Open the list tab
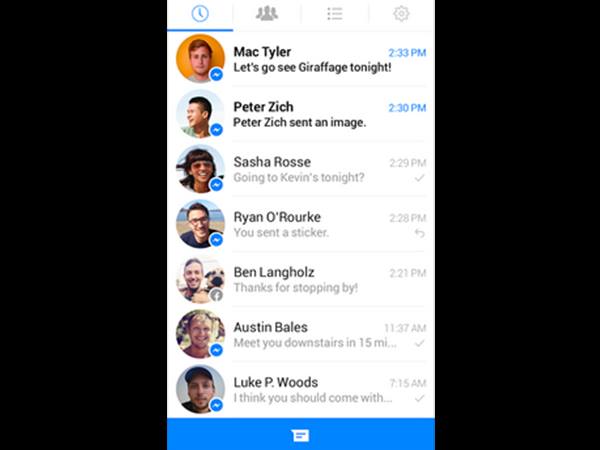600x450 pixels. tap(335, 14)
